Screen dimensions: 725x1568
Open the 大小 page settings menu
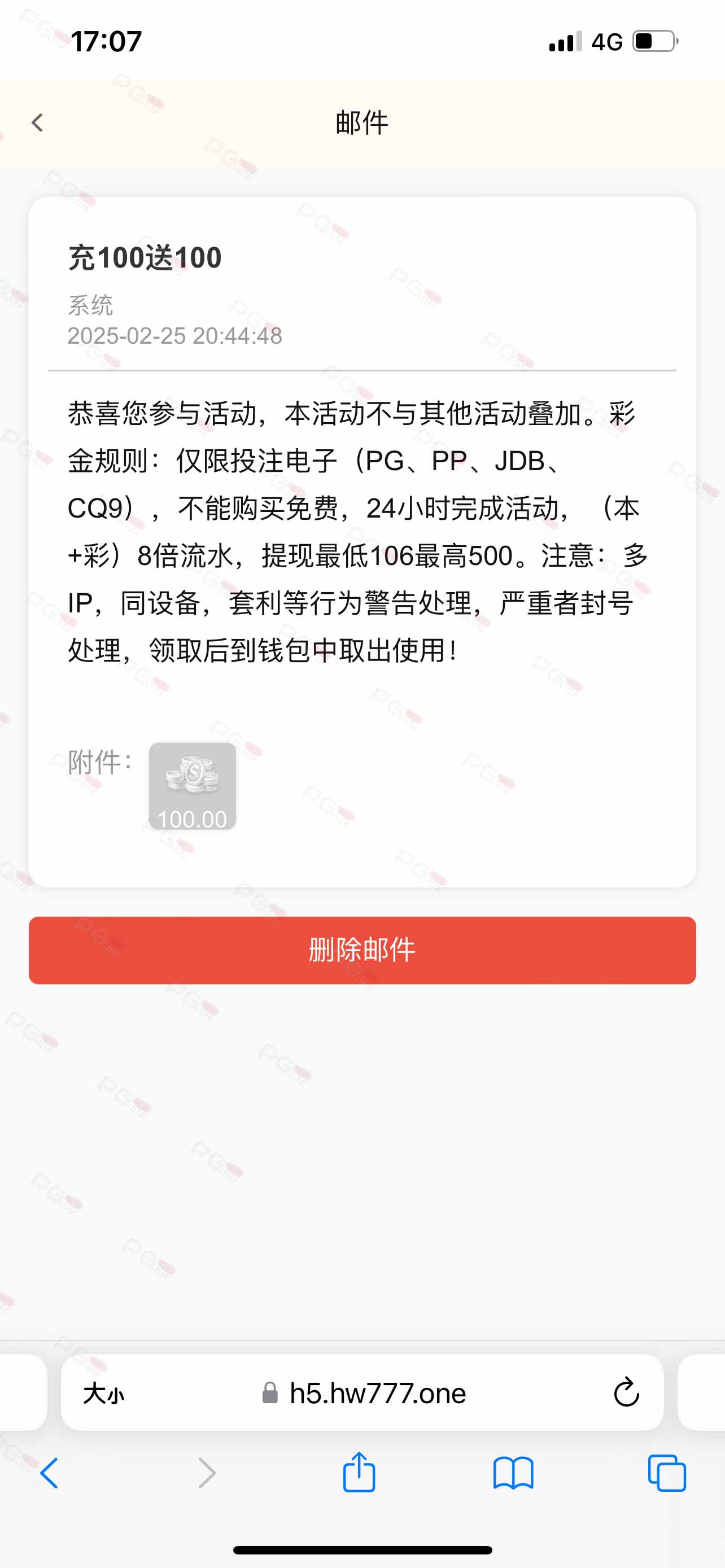tap(103, 1393)
